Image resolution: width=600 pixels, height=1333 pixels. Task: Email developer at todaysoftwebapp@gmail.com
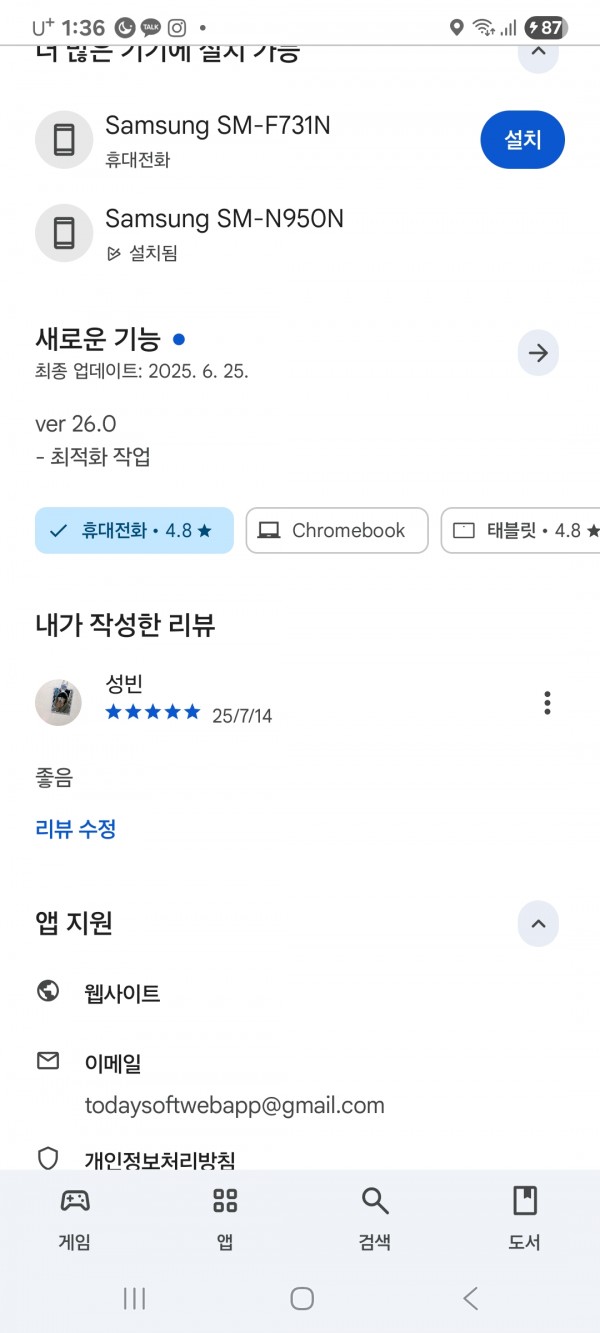click(x=300, y=1083)
